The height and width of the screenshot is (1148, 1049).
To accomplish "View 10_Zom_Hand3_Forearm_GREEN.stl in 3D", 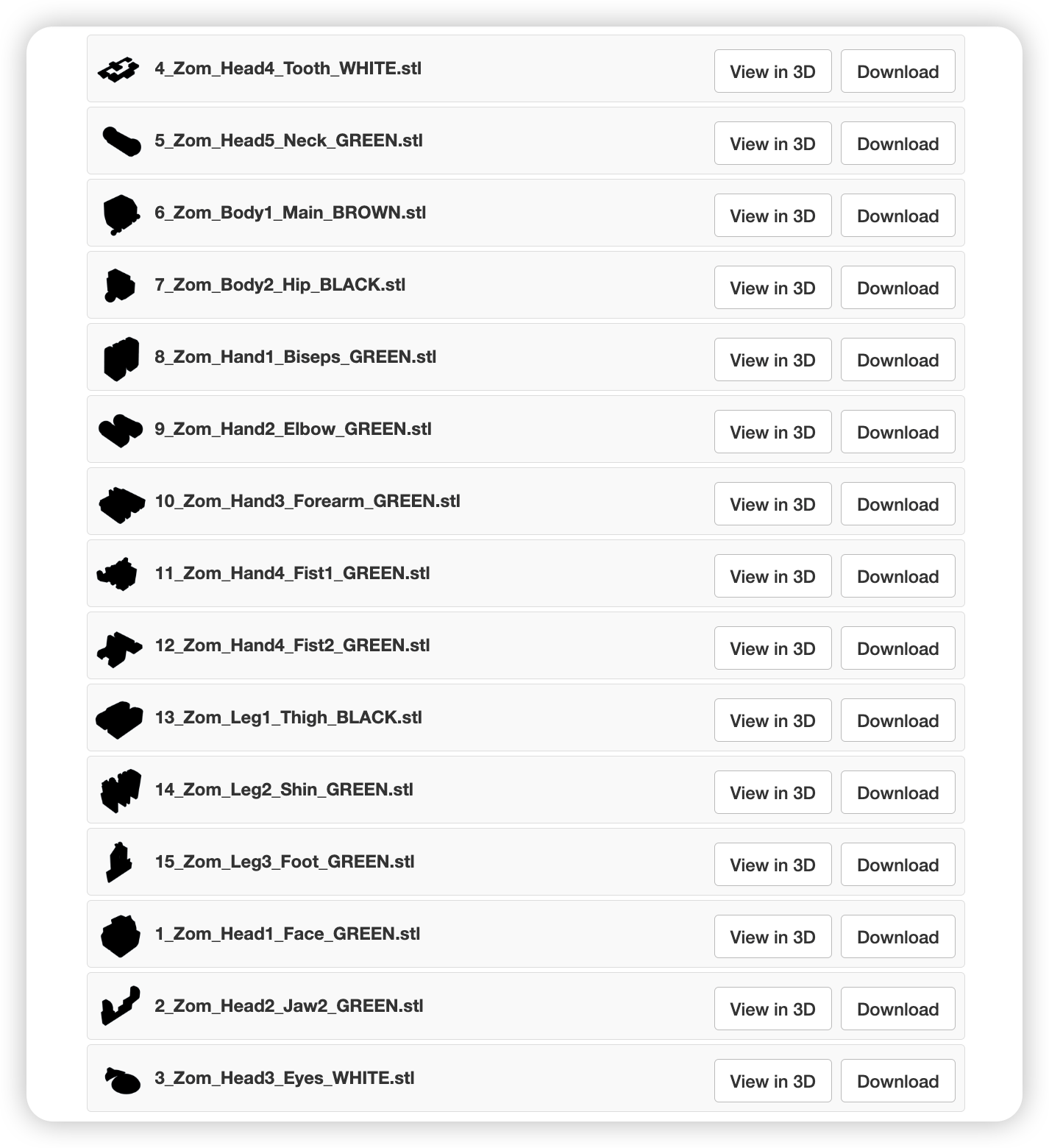I will tap(772, 504).
